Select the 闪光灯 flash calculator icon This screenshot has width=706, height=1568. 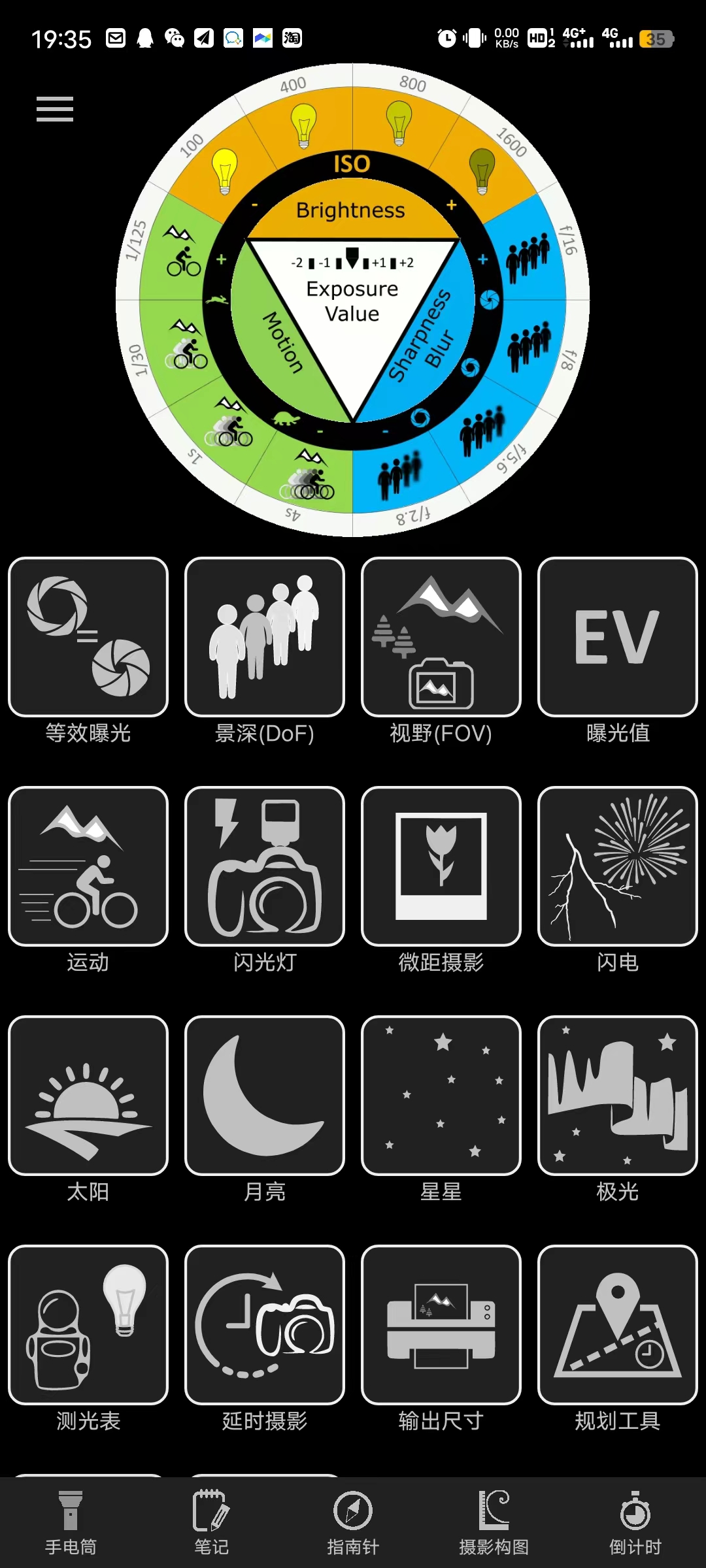[x=264, y=866]
